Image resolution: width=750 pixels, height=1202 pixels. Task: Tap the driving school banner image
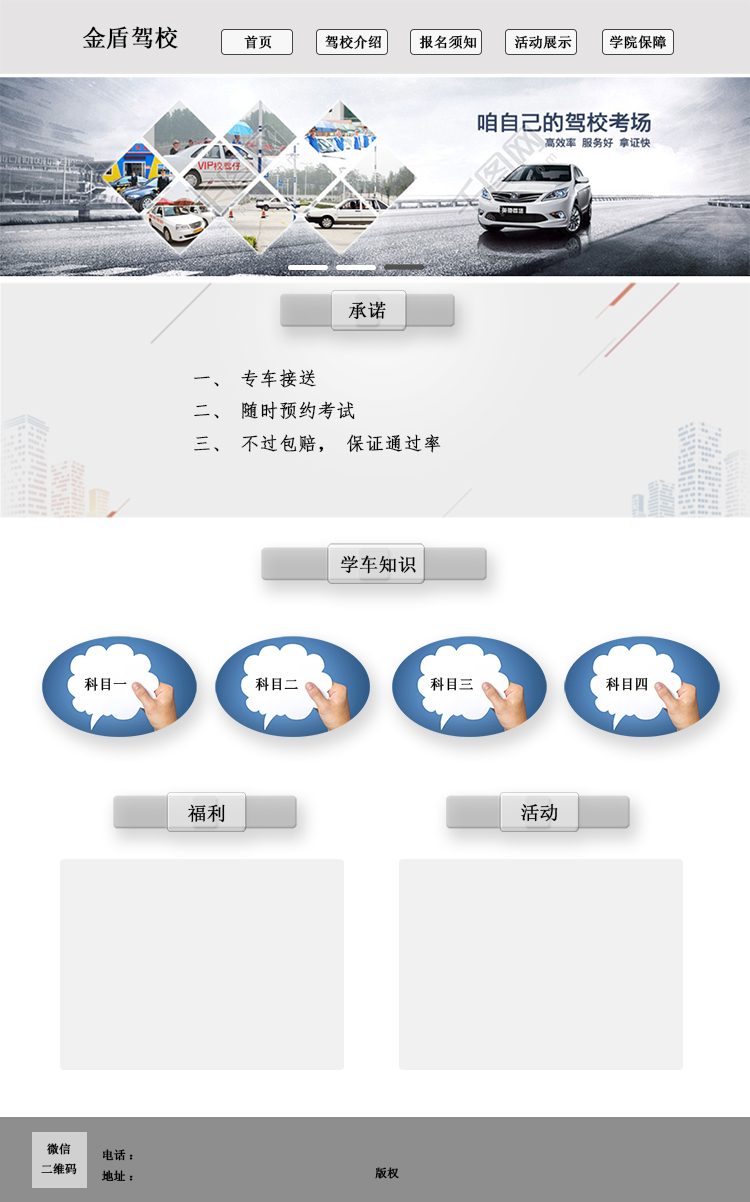point(375,175)
